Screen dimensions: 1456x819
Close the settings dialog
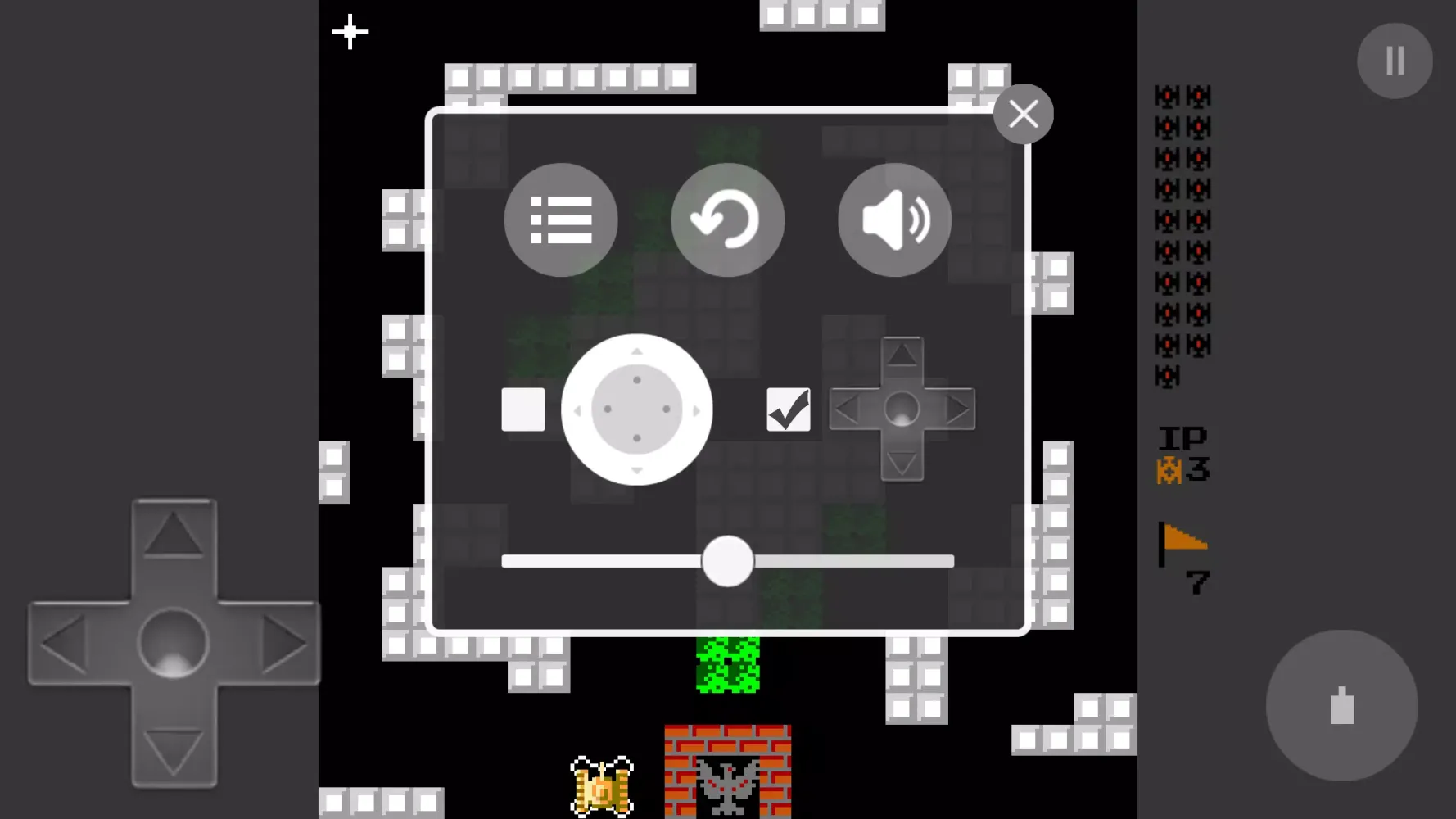coord(1023,115)
